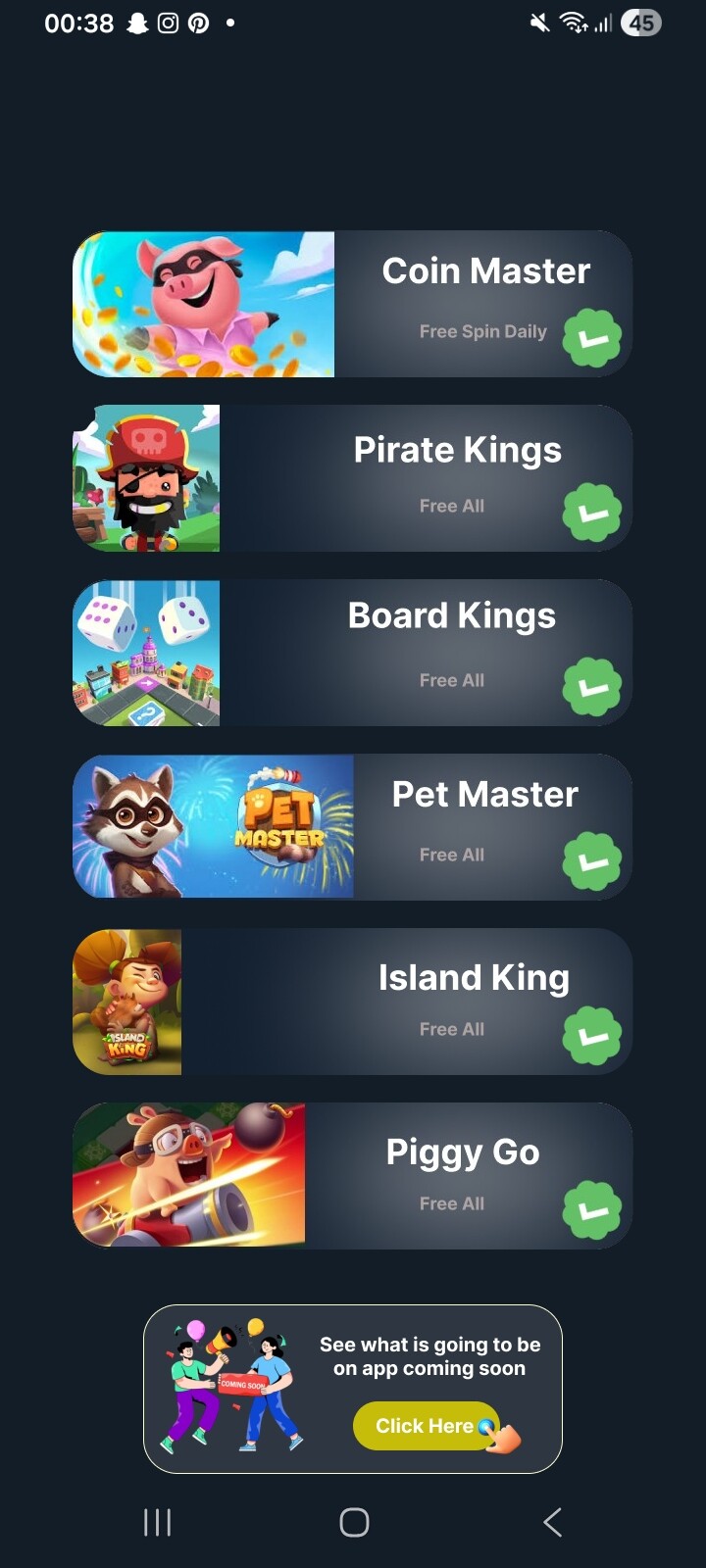Select the Pirate Kings card
This screenshot has width=706, height=1568.
coord(353,478)
